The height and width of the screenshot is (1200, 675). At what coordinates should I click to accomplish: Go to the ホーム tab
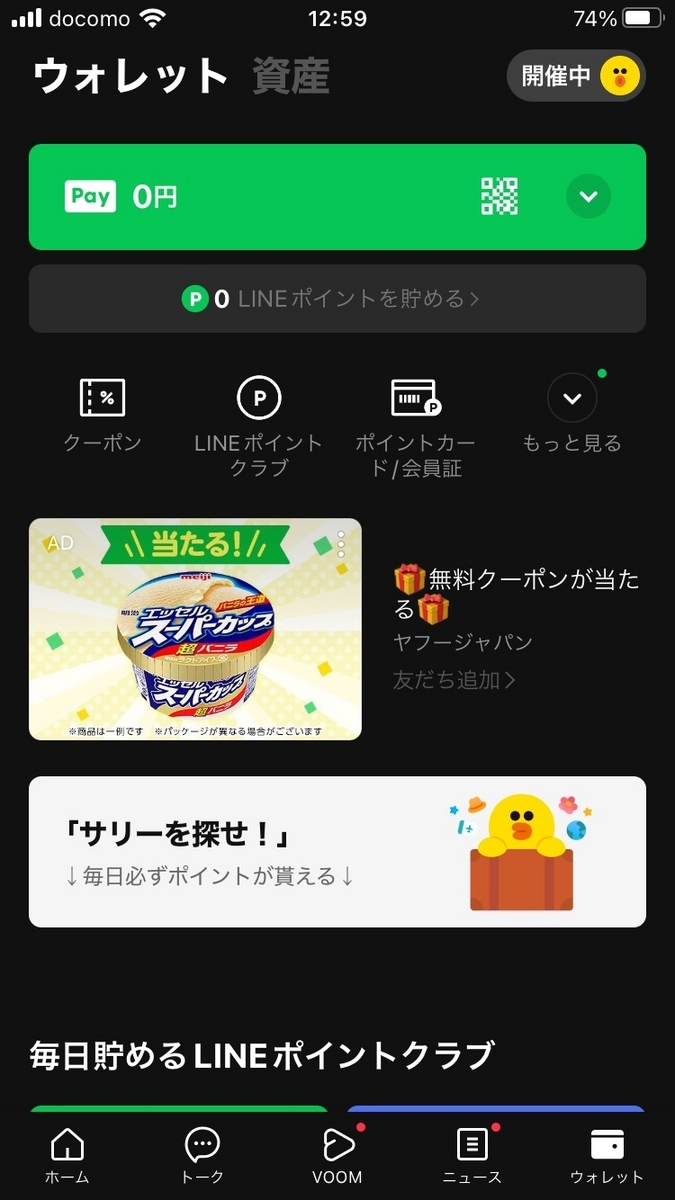(x=67, y=1155)
